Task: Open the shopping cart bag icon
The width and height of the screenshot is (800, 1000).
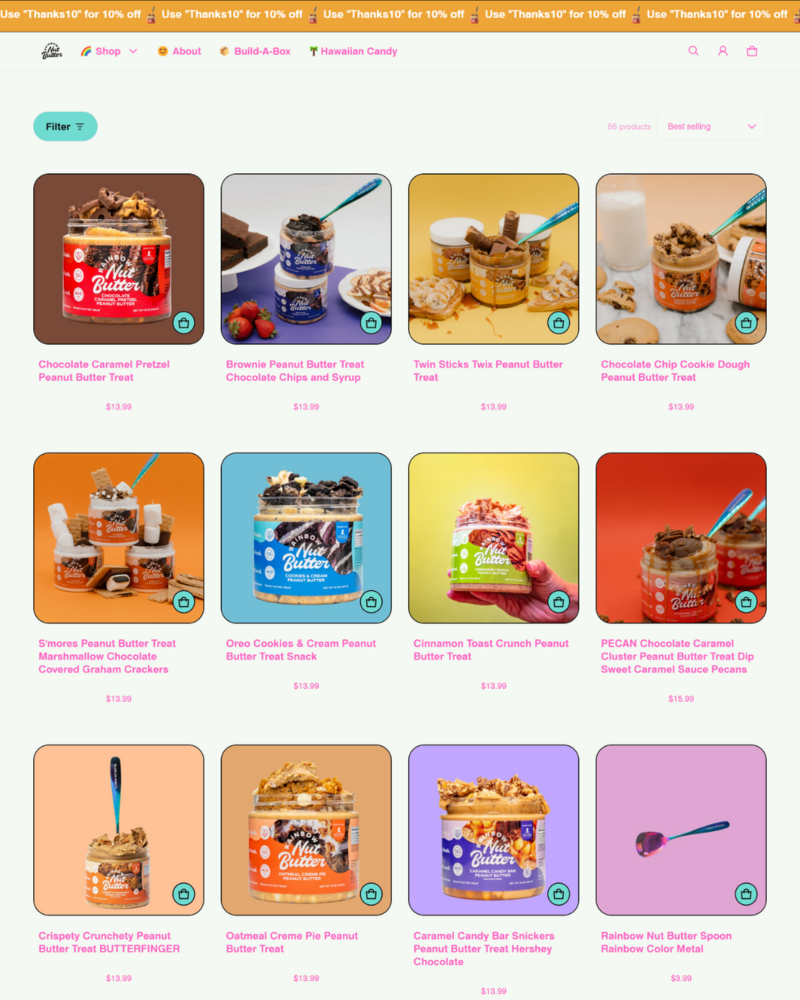Action: coord(752,51)
